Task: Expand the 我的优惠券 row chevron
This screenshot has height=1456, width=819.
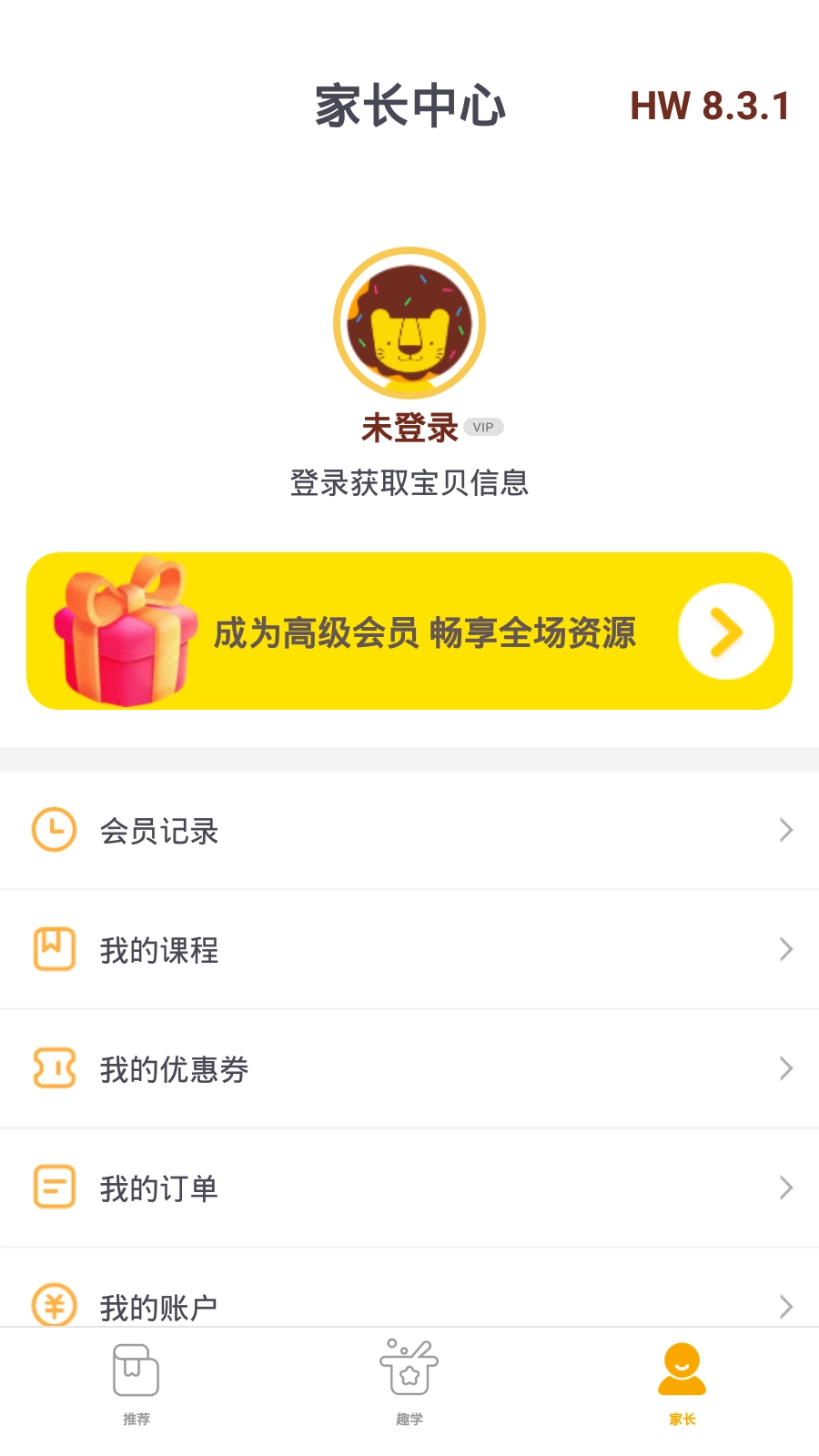Action: coord(786,1068)
